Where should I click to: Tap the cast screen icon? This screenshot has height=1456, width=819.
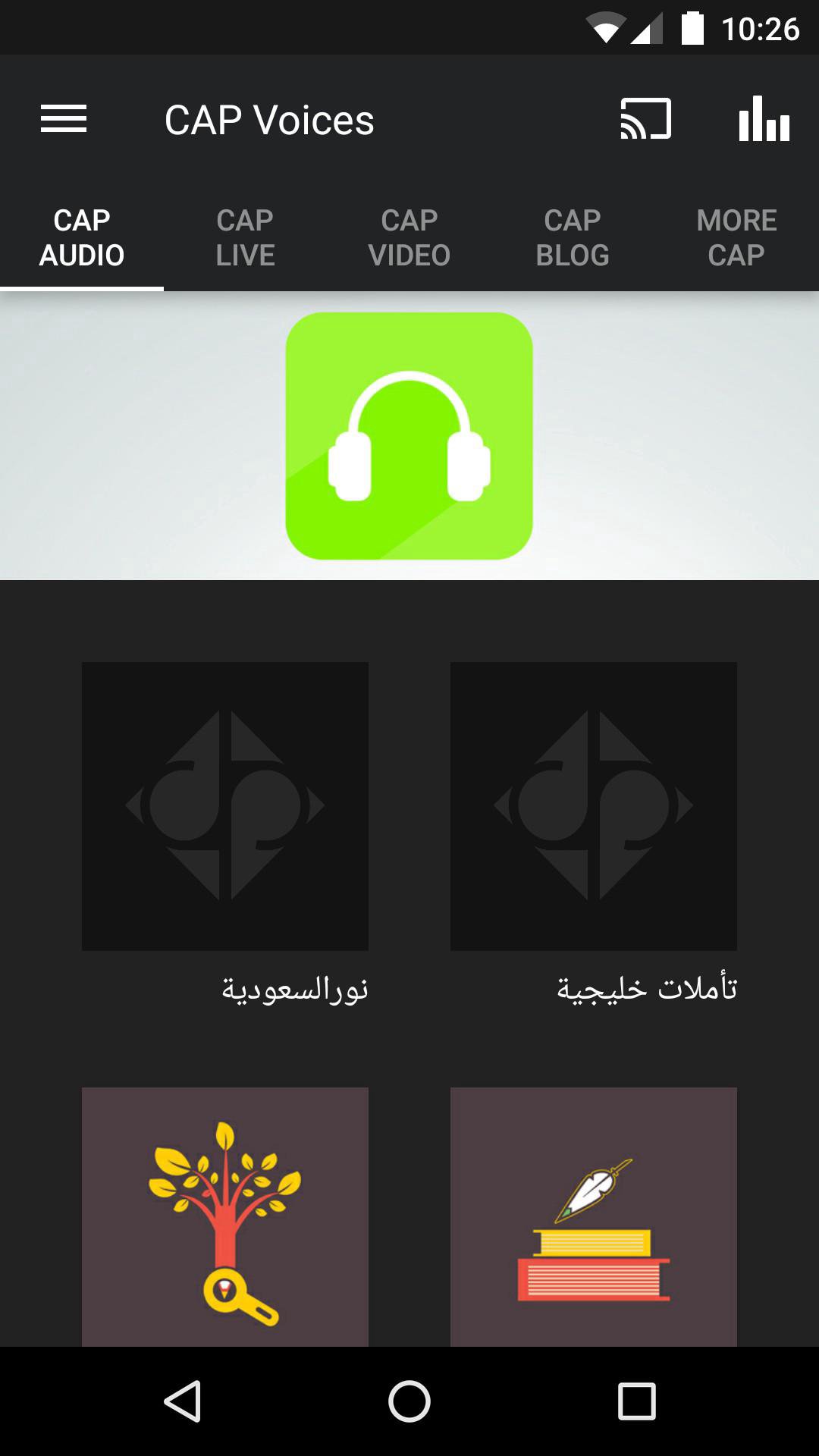point(645,119)
